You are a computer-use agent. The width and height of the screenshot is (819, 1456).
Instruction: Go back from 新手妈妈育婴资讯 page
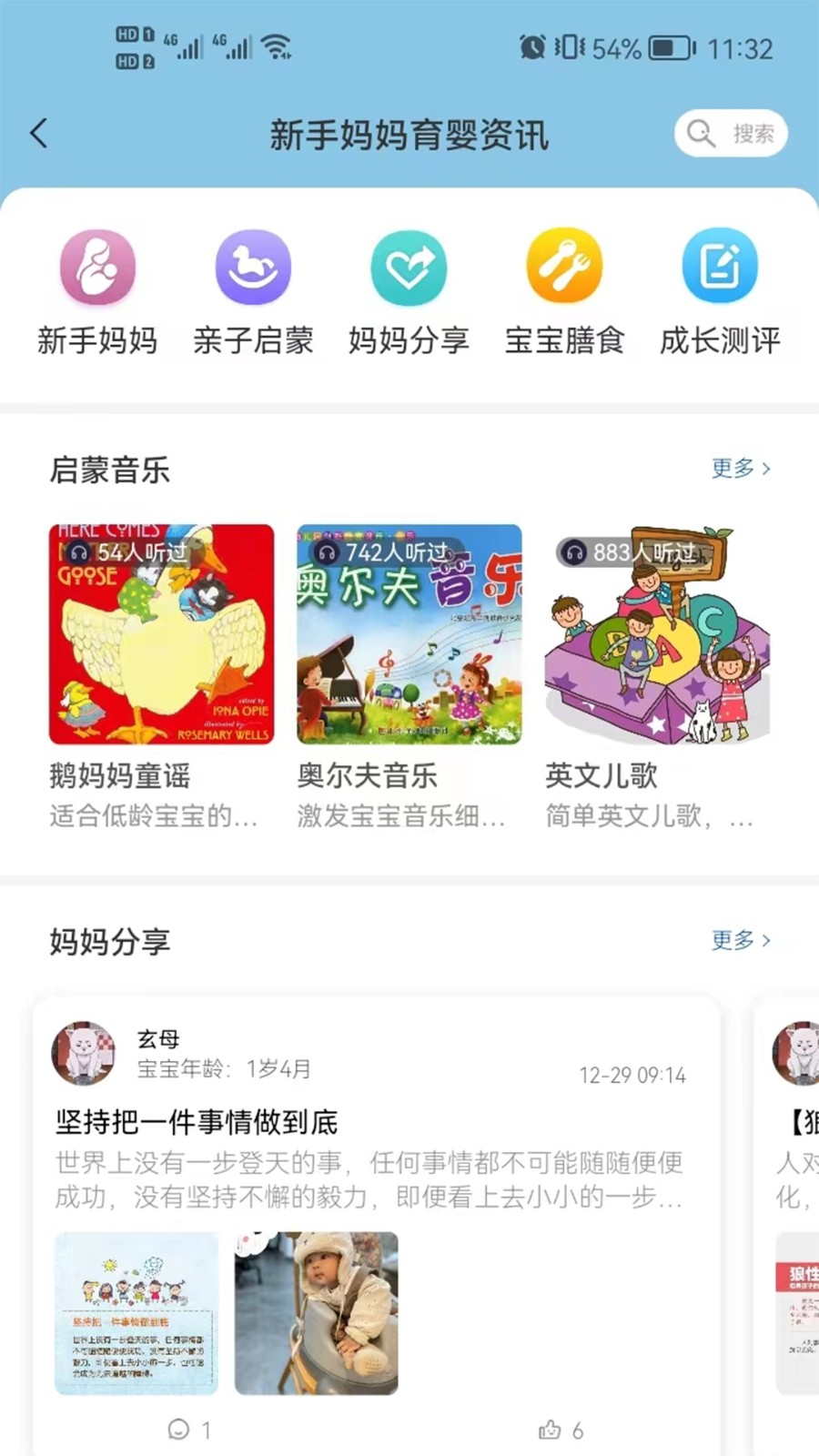coord(39,134)
